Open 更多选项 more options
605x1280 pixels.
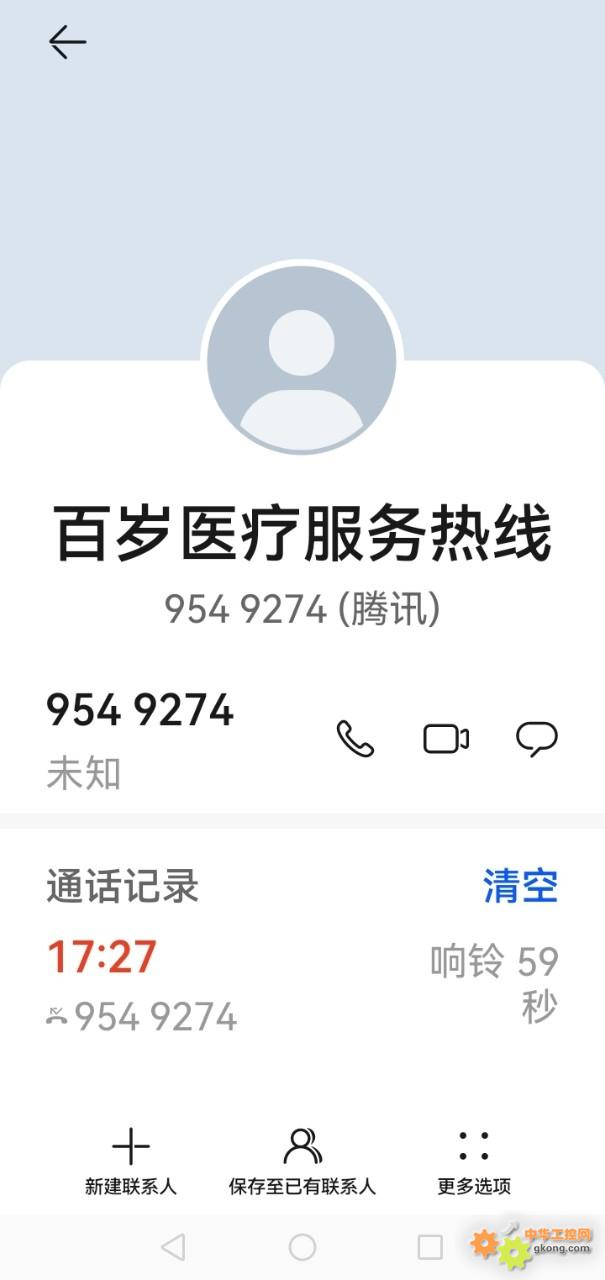(x=473, y=1162)
